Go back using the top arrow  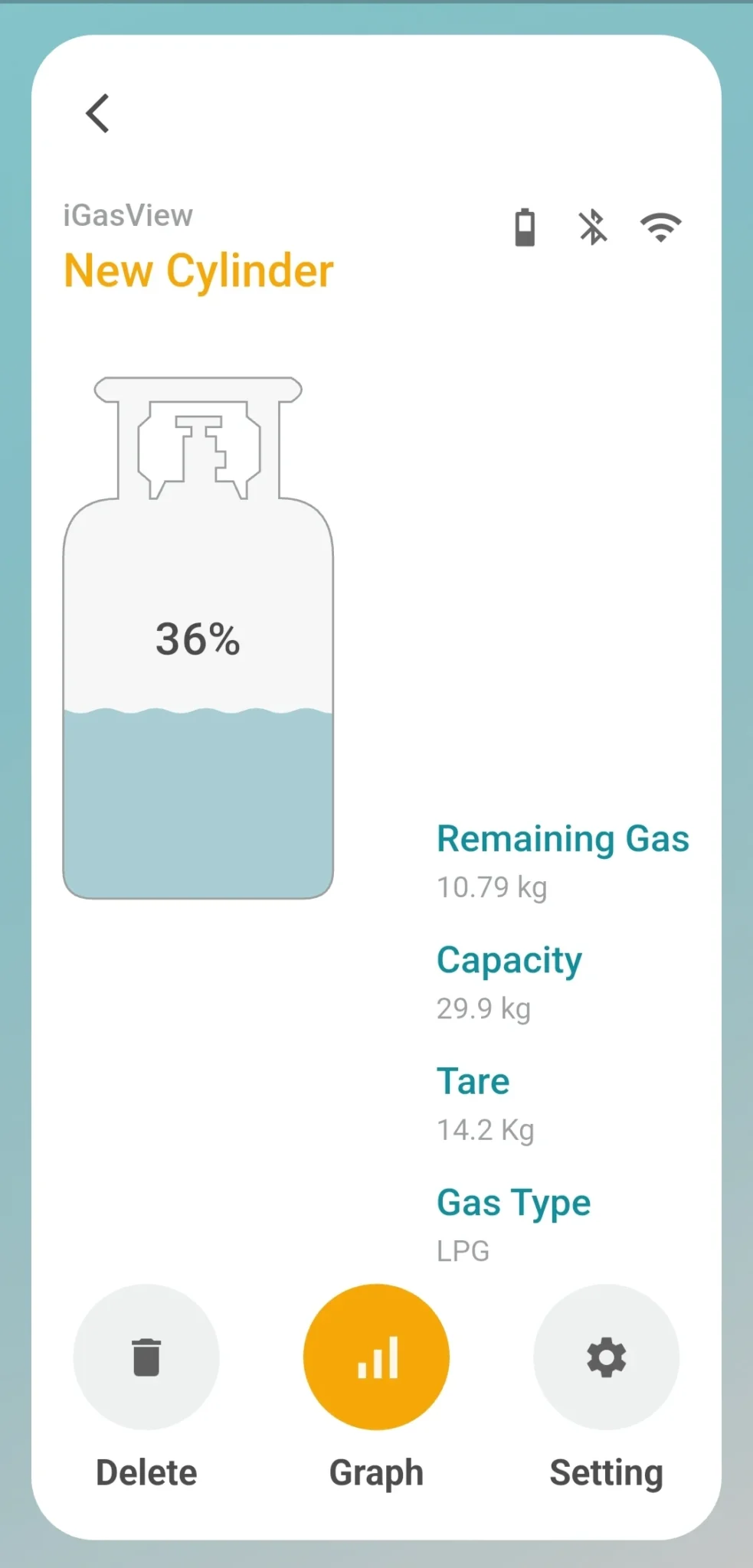[98, 113]
